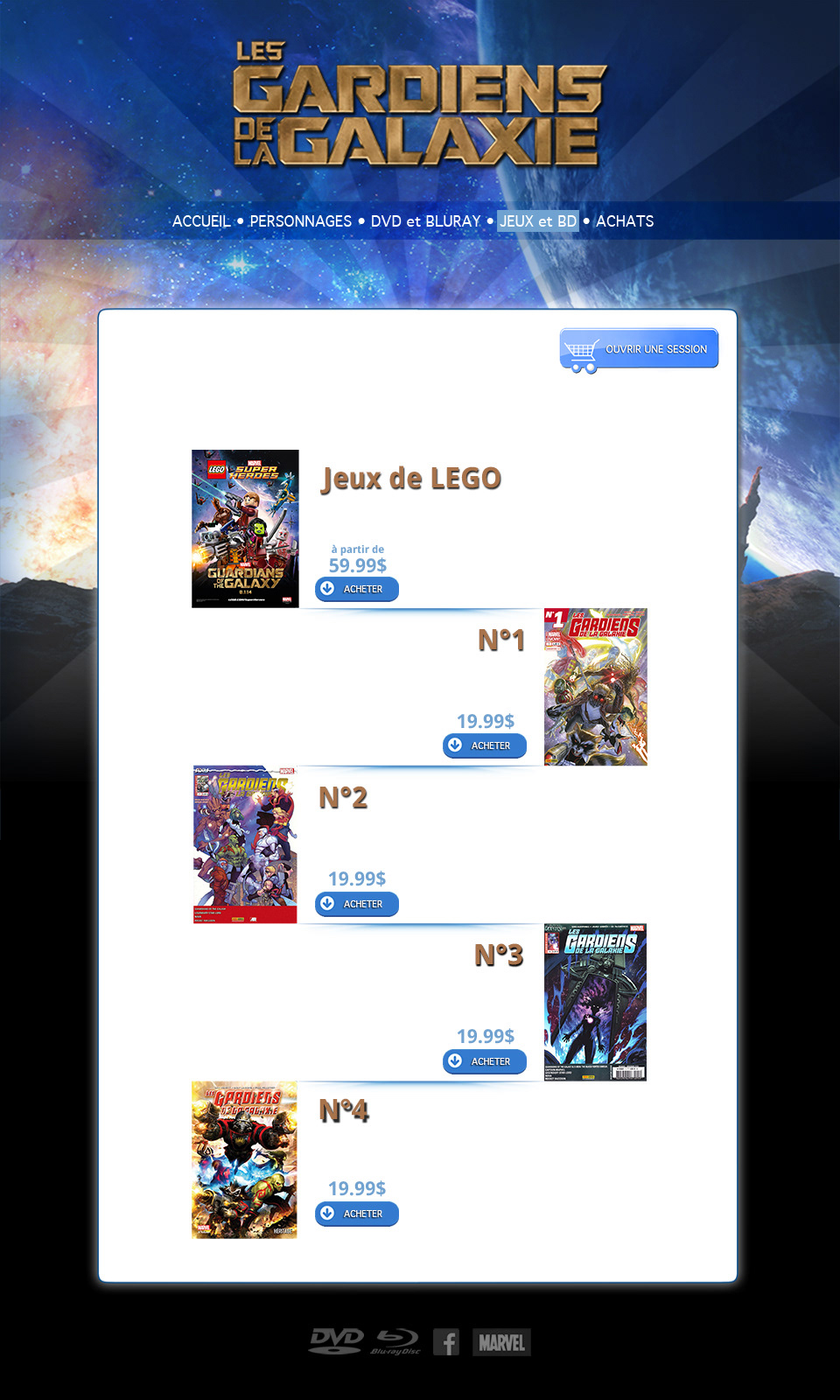840x1400 pixels.
Task: View the N°1 comic cover
Action: click(595, 687)
